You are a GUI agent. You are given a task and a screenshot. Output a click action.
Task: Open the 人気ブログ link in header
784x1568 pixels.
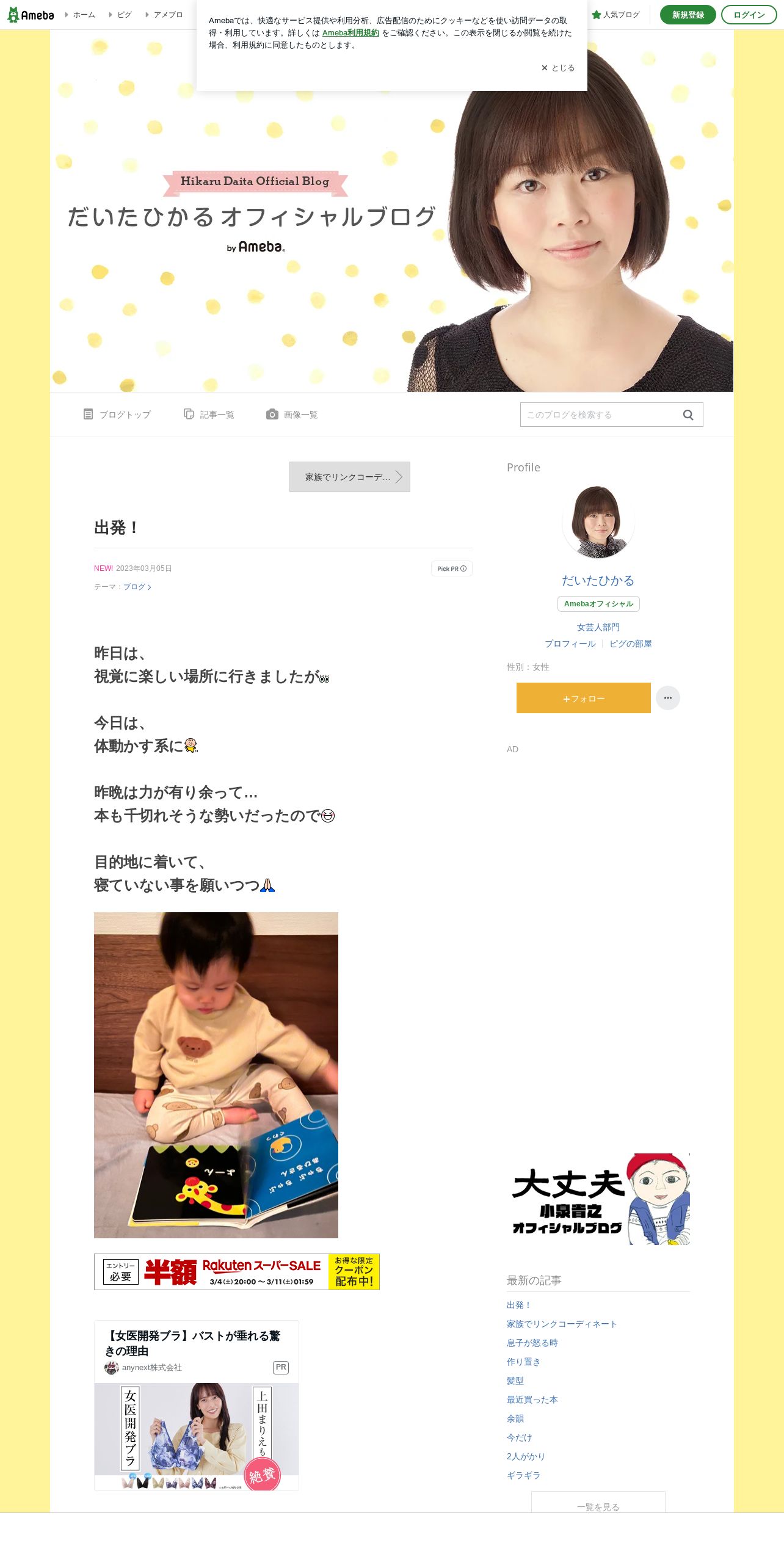point(616,15)
